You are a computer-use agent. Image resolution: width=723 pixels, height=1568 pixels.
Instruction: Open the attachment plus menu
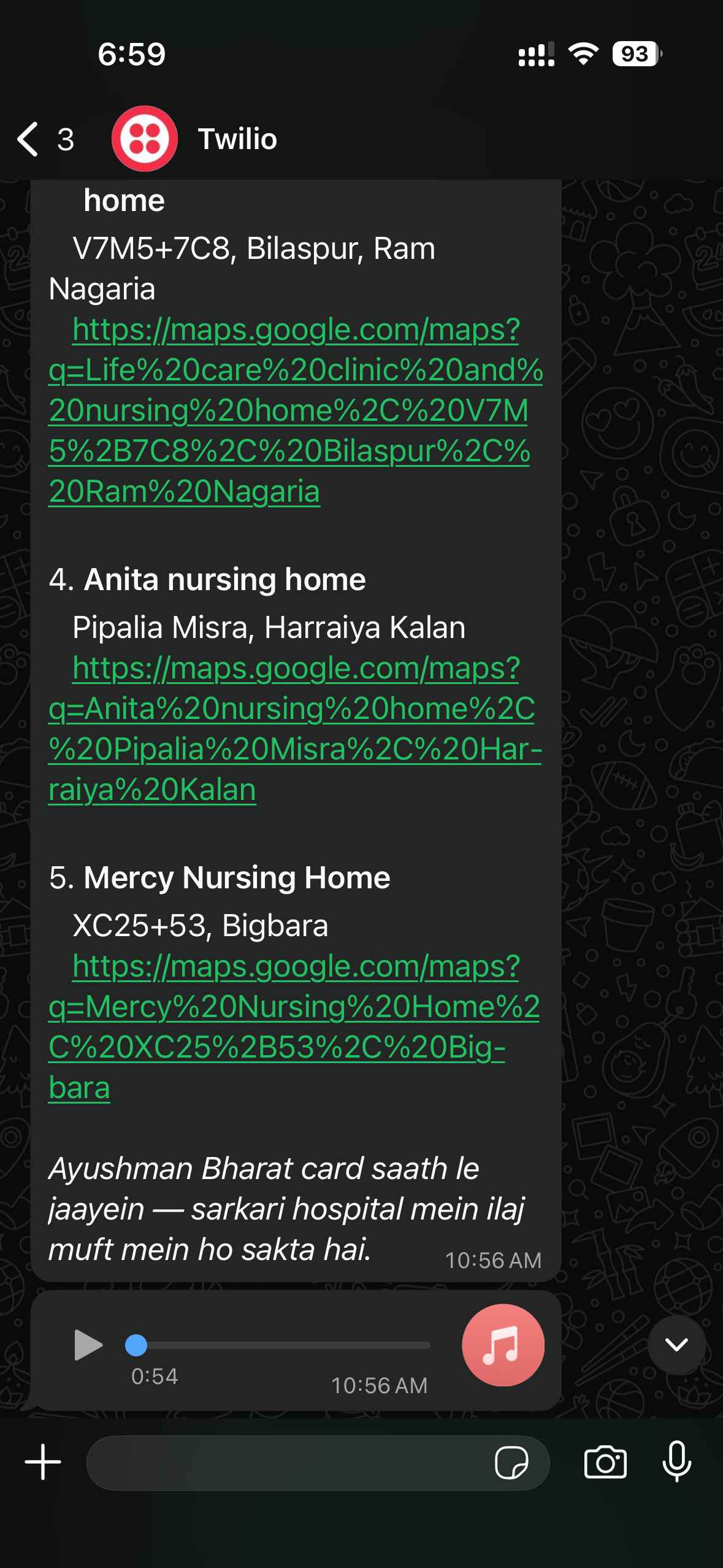pyautogui.click(x=43, y=1462)
